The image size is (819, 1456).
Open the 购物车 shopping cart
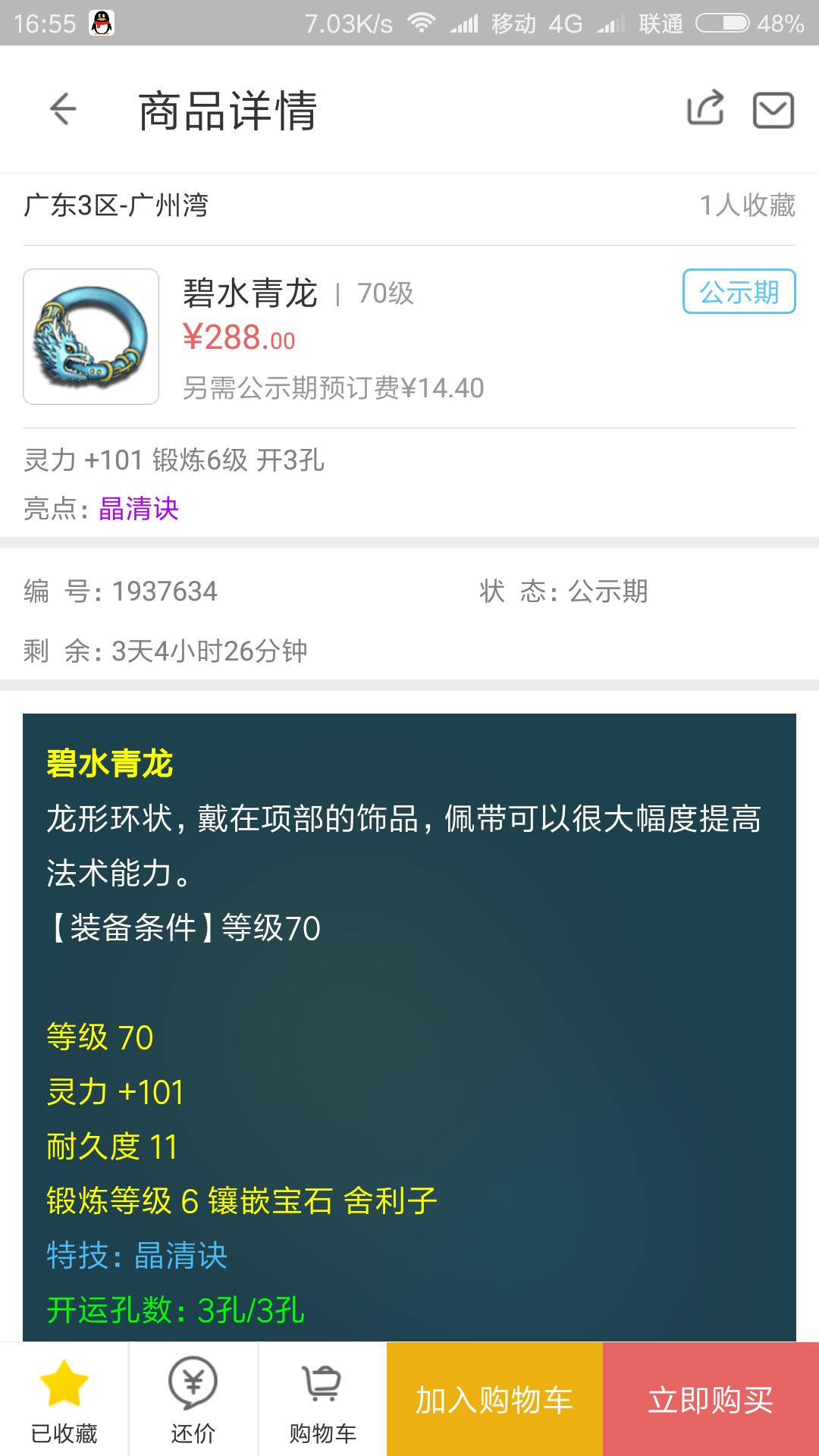click(322, 1400)
